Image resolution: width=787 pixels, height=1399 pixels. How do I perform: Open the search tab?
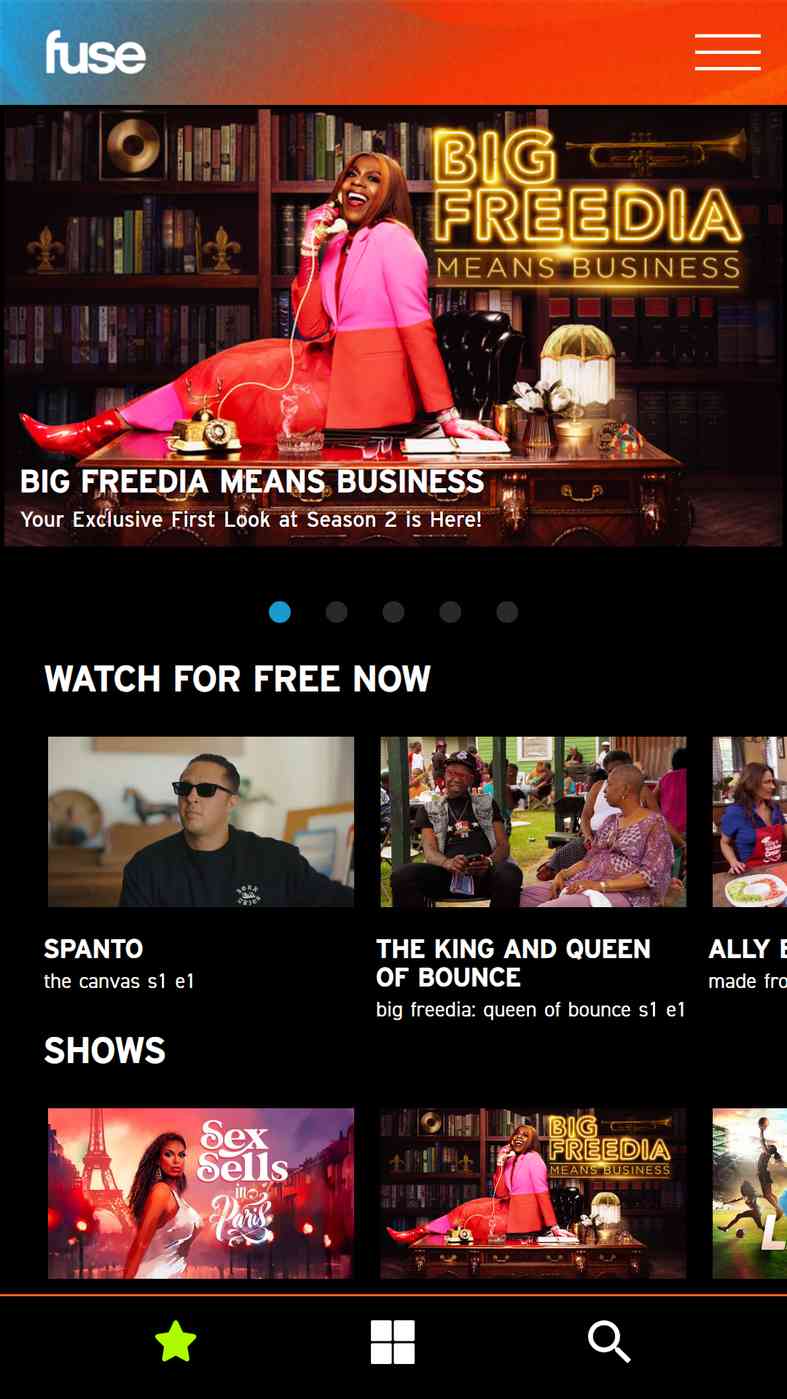coord(609,1342)
